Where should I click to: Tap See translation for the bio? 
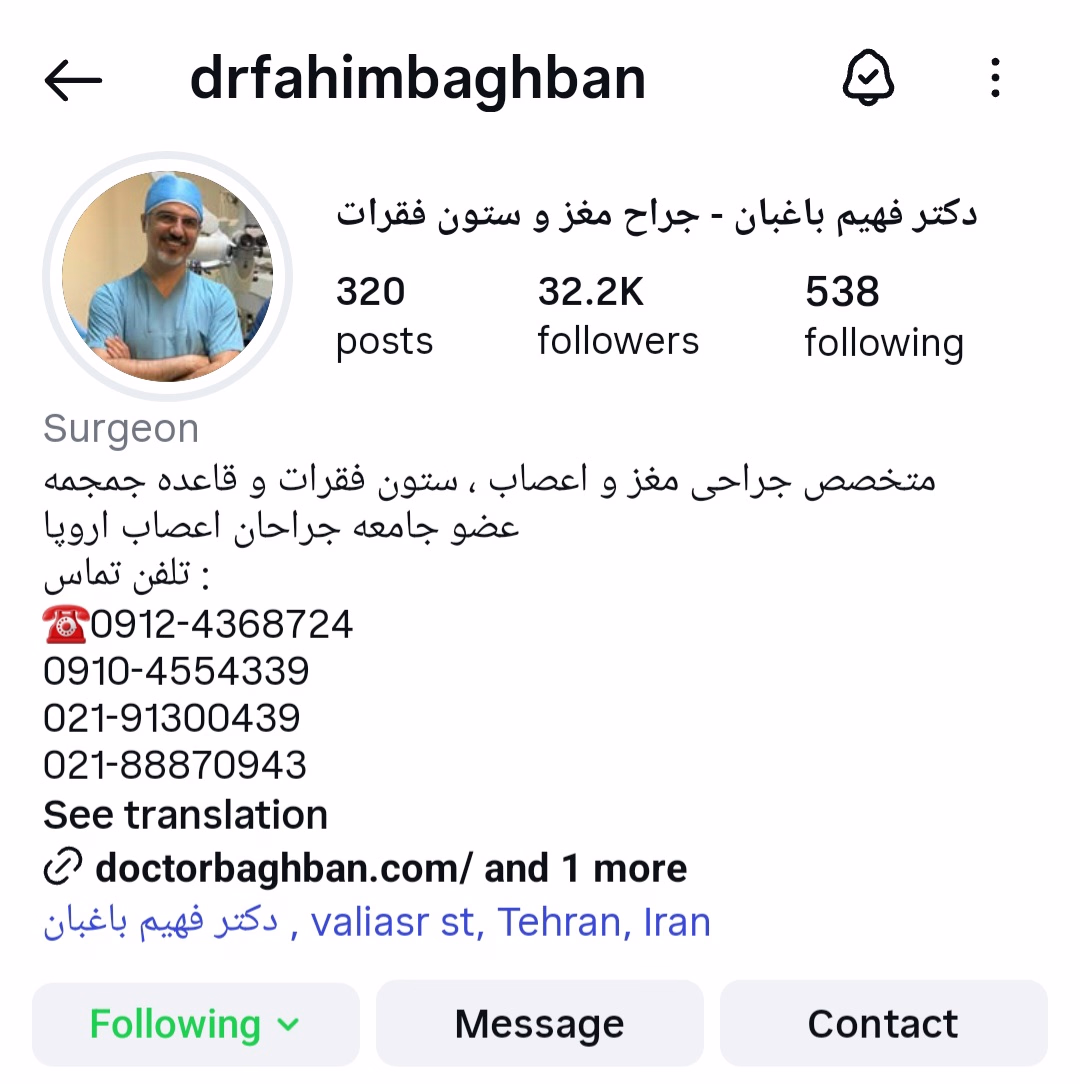tap(186, 815)
